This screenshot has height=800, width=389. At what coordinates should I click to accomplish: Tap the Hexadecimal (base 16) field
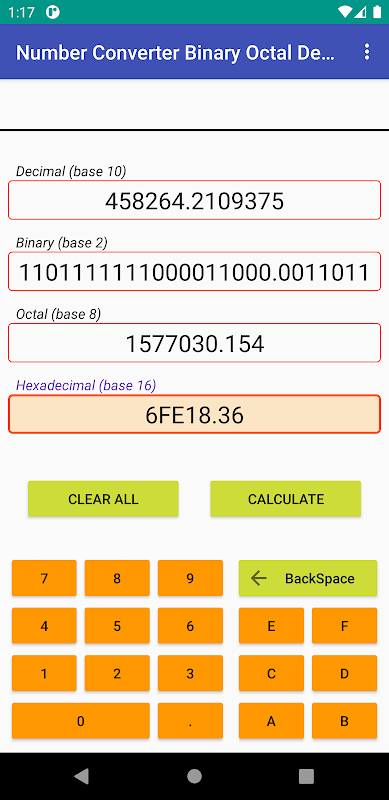tap(194, 415)
